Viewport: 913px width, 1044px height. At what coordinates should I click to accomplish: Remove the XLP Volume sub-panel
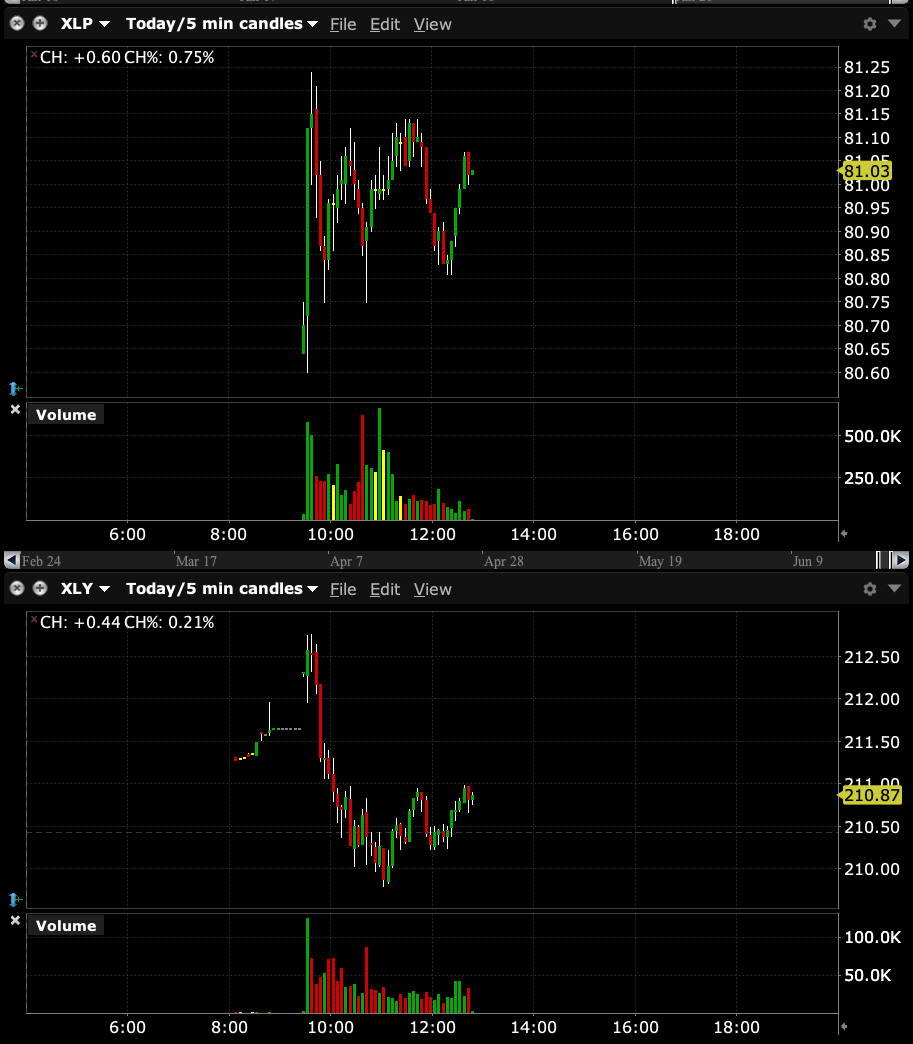pyautogui.click(x=15, y=410)
